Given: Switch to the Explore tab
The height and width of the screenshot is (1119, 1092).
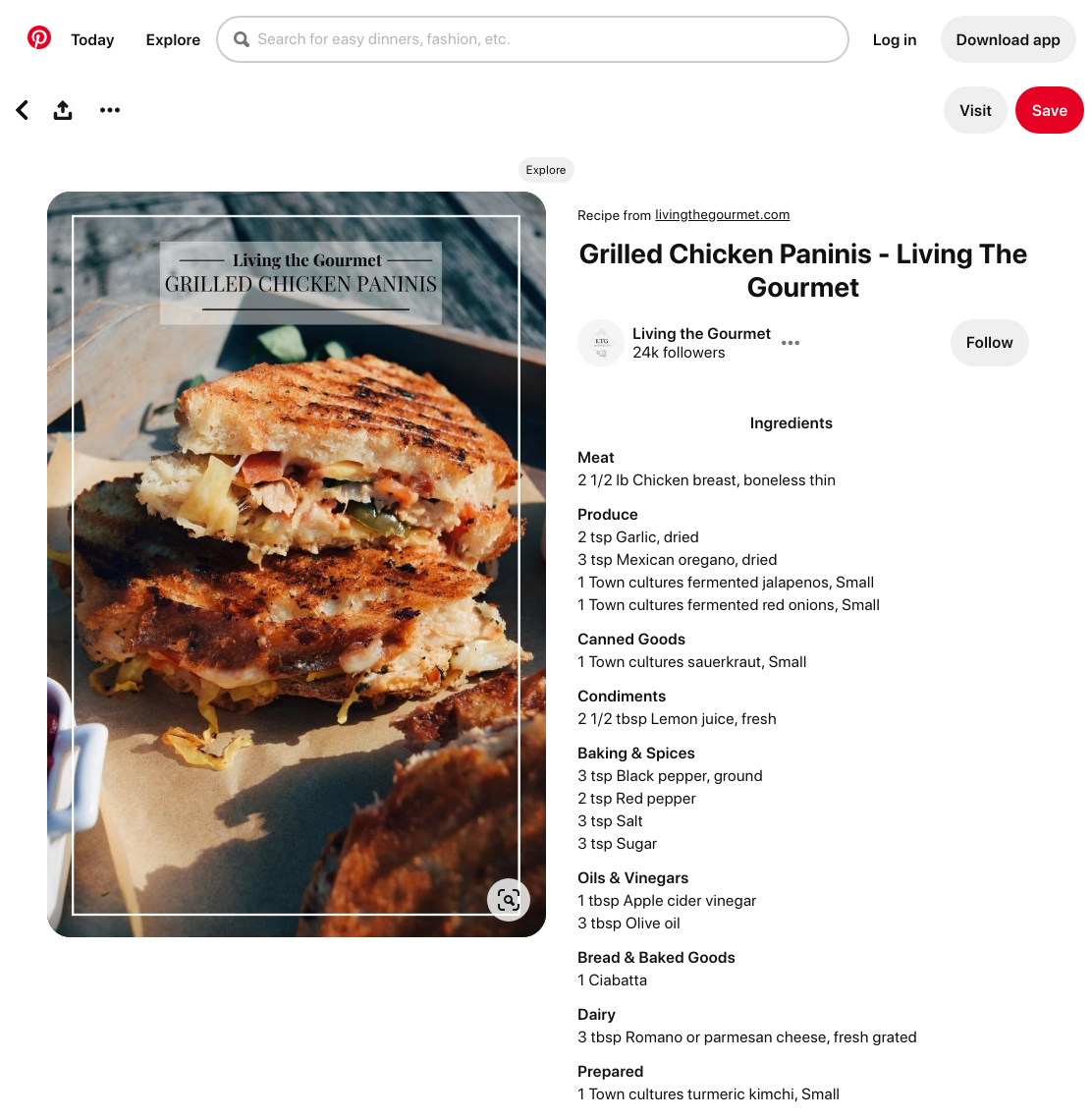Looking at the screenshot, I should [x=173, y=40].
